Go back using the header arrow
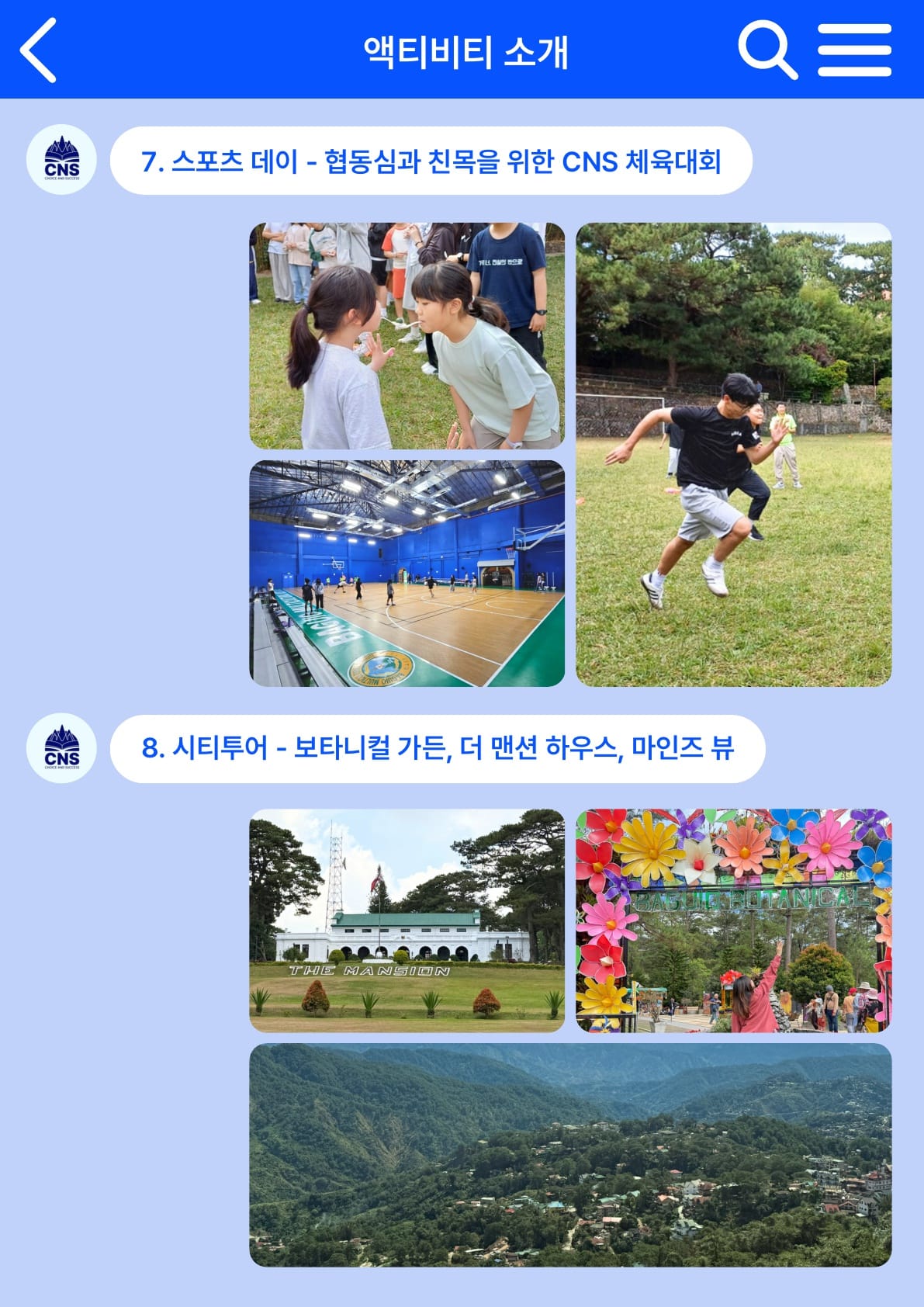 39,50
